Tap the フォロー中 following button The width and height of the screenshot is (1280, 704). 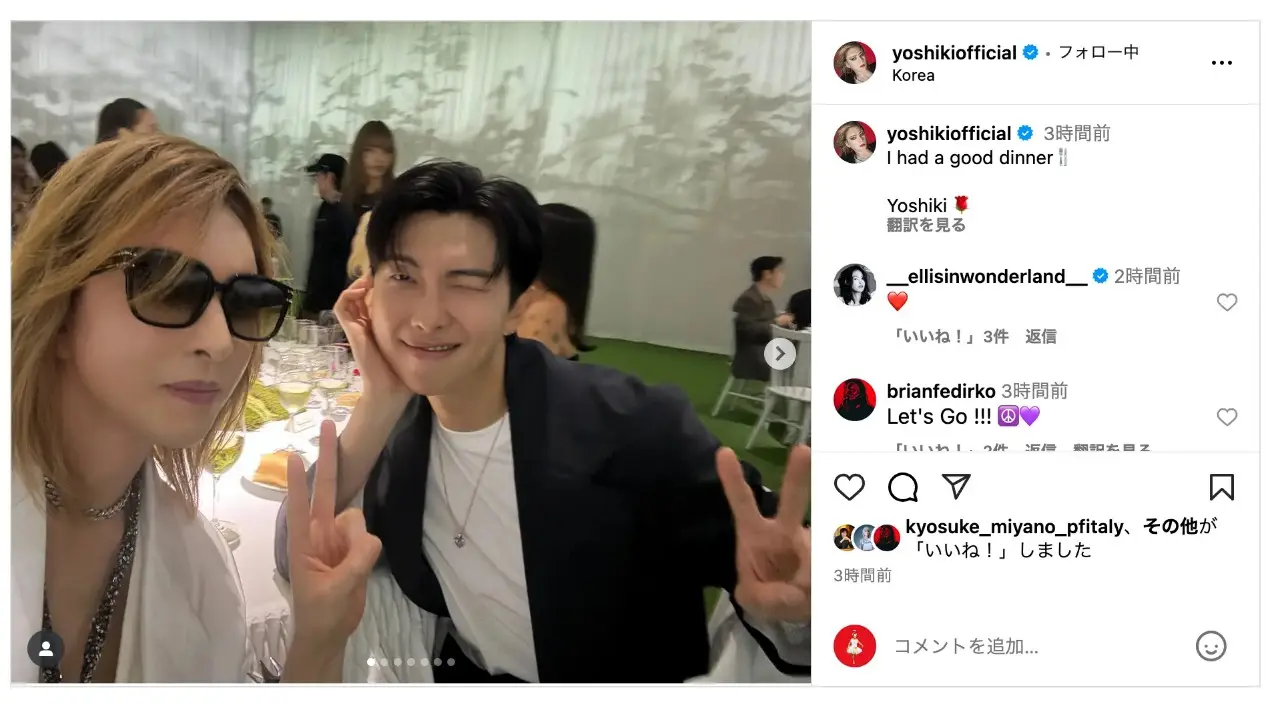[x=1098, y=52]
